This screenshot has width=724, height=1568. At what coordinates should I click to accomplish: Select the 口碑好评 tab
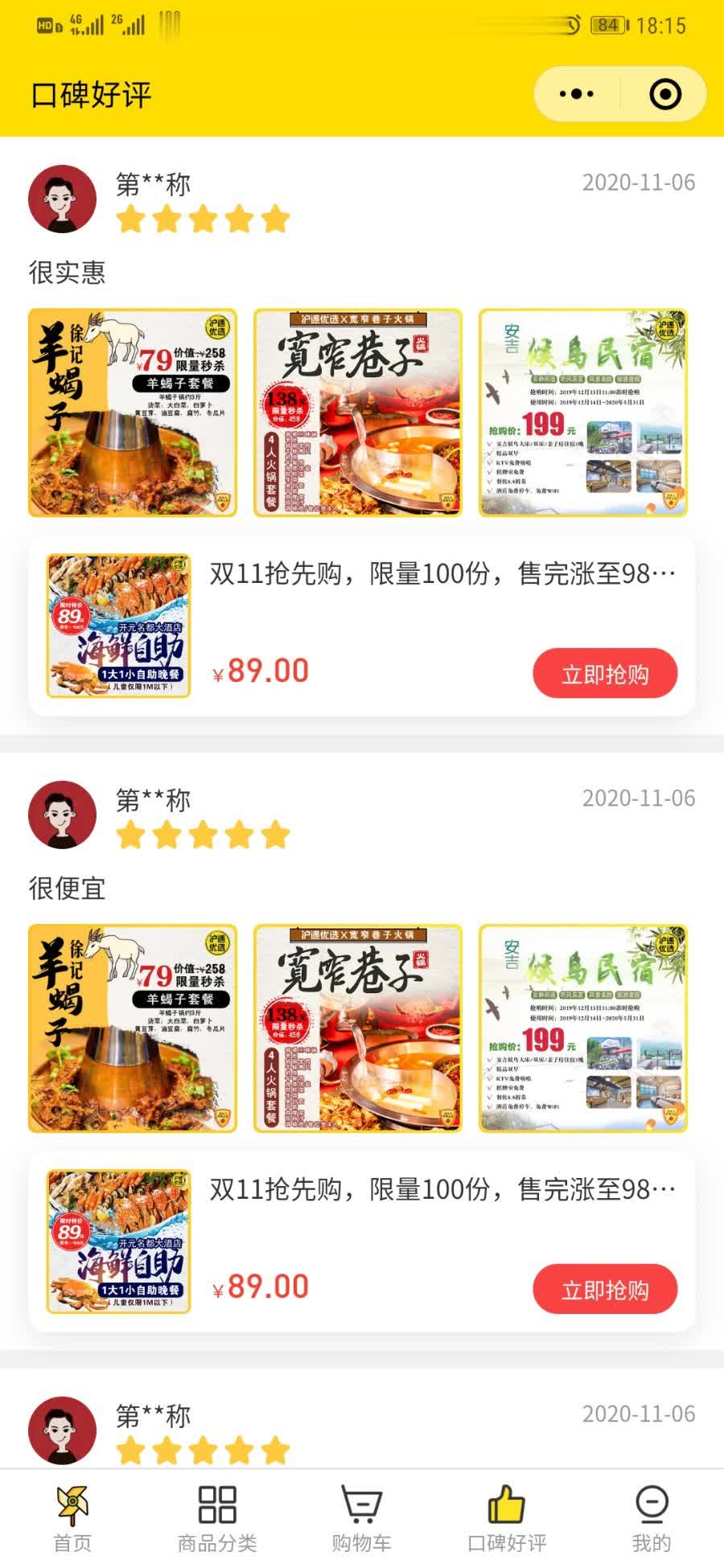[507, 1518]
